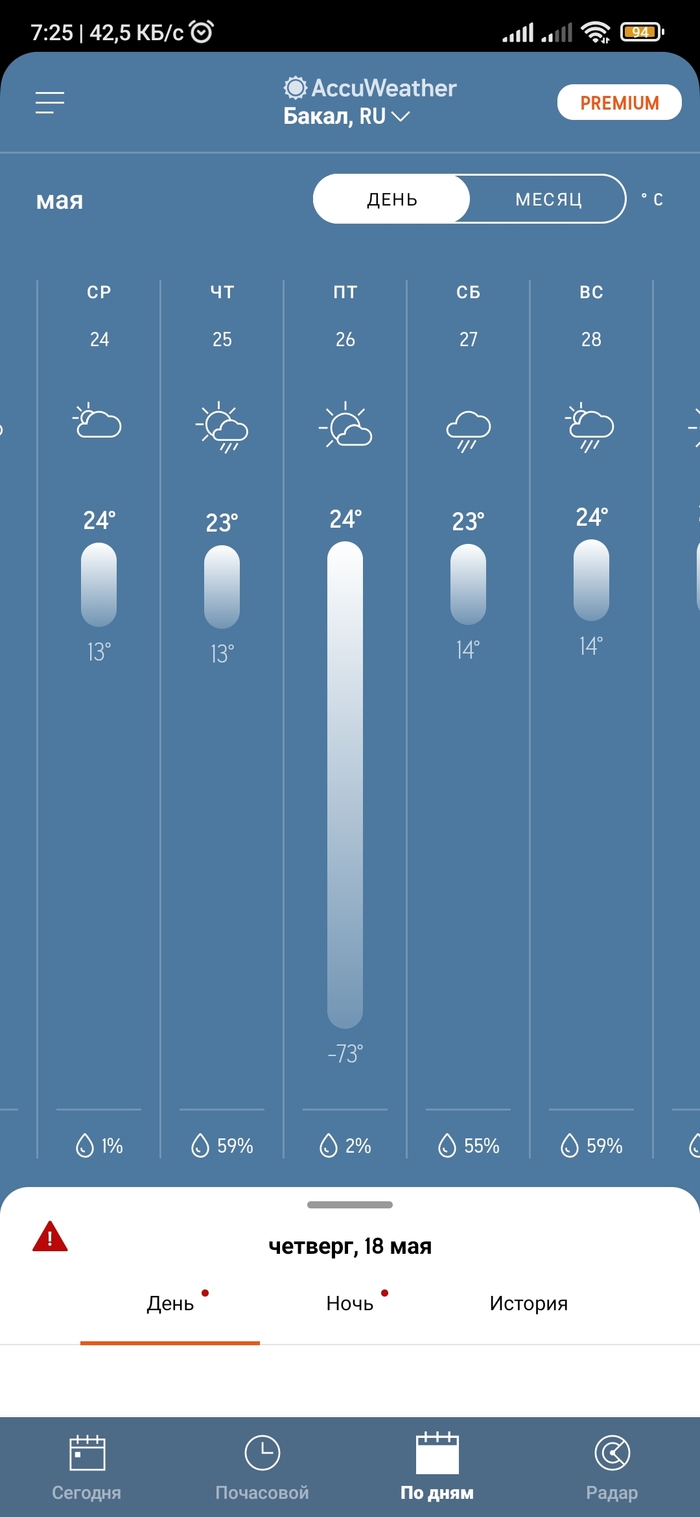This screenshot has width=700, height=1517.
Task: Open the Почасовой forecast tab
Action: 262,1467
